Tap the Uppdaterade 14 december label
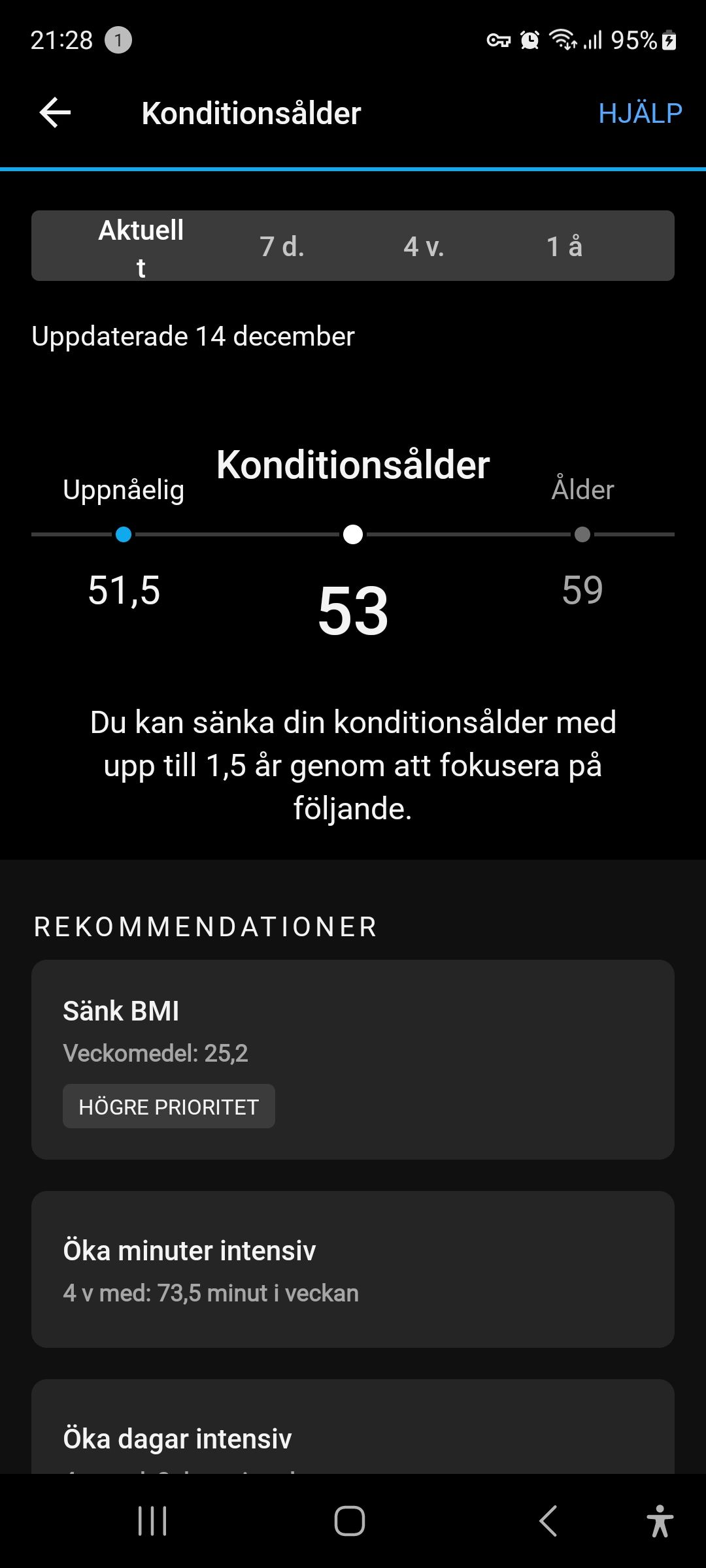 click(192, 335)
